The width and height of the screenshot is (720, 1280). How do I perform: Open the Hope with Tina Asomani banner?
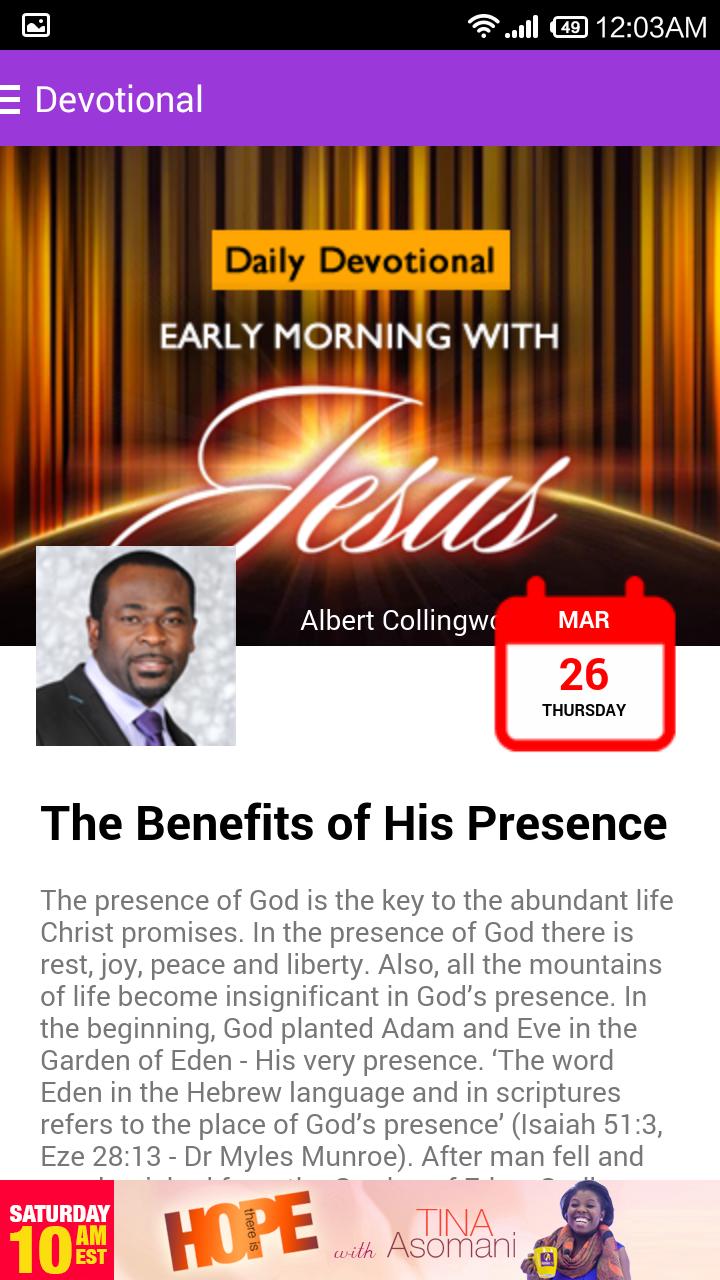tap(360, 1230)
